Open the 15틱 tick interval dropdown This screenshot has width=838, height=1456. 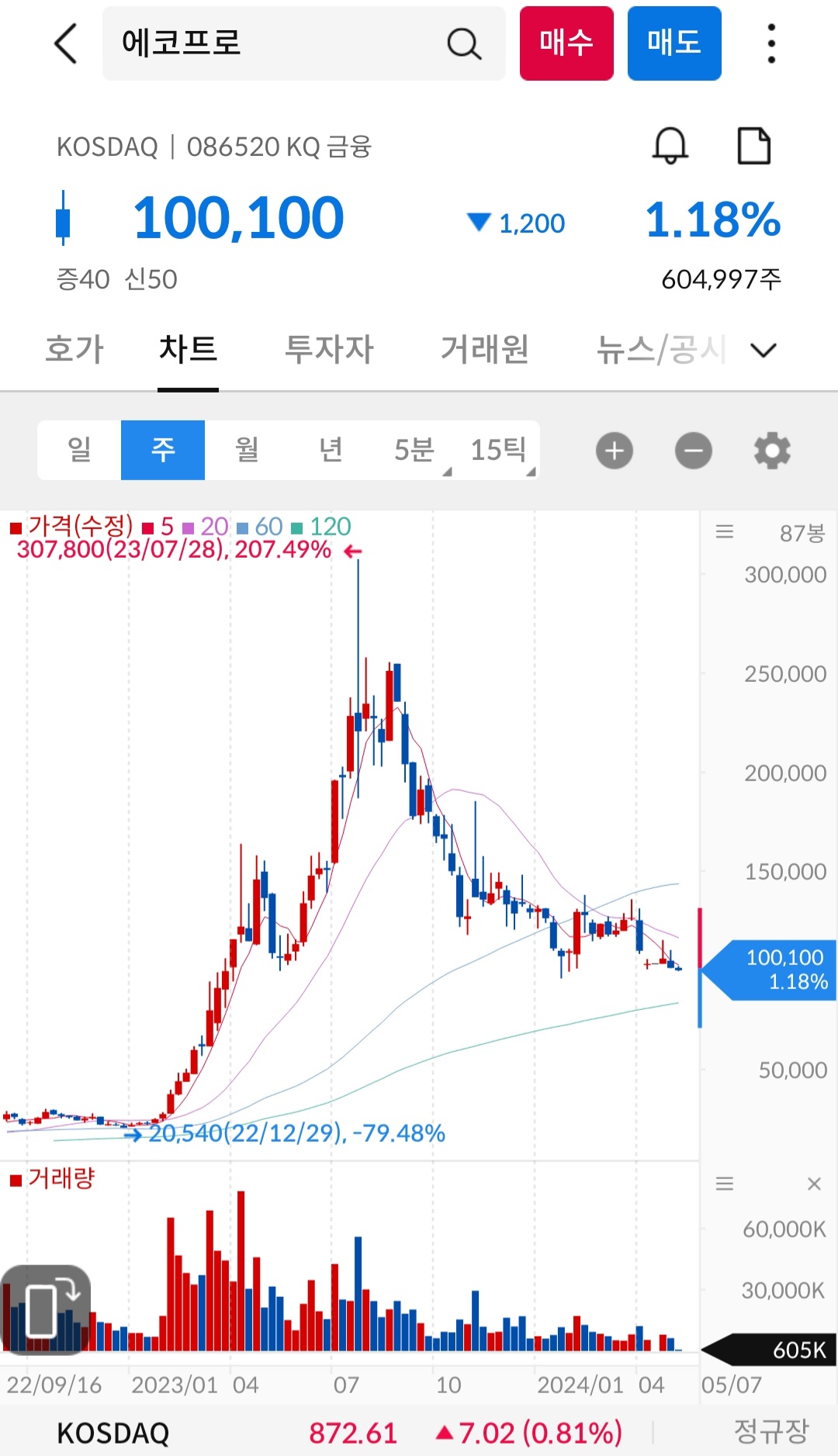point(499,450)
